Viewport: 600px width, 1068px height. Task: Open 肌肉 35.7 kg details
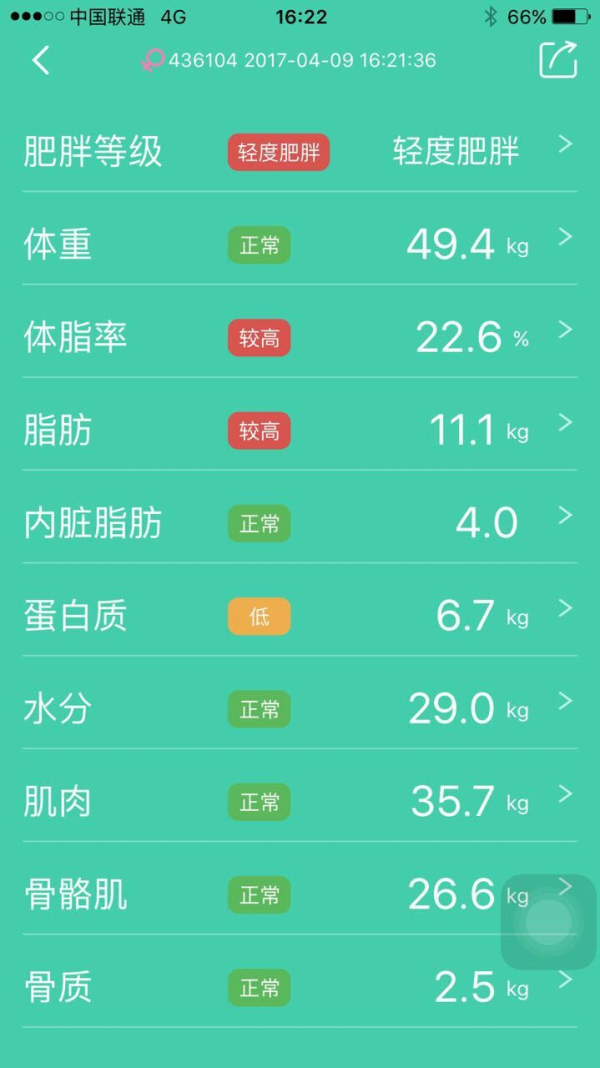[300, 802]
